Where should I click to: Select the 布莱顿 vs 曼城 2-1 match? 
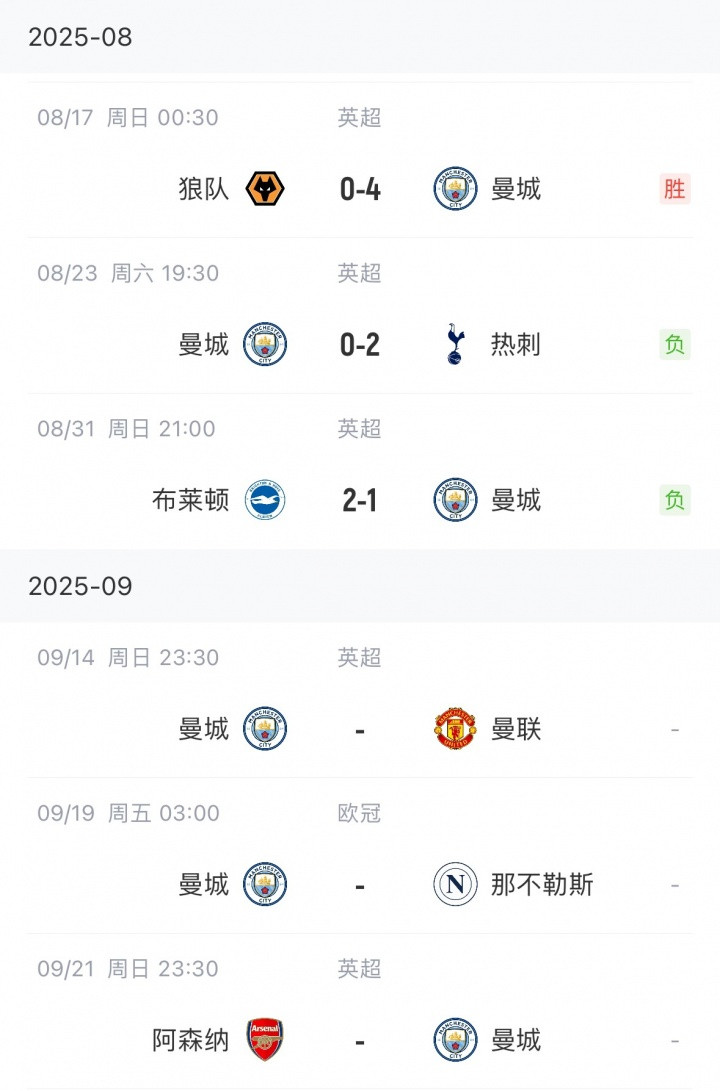coord(360,500)
